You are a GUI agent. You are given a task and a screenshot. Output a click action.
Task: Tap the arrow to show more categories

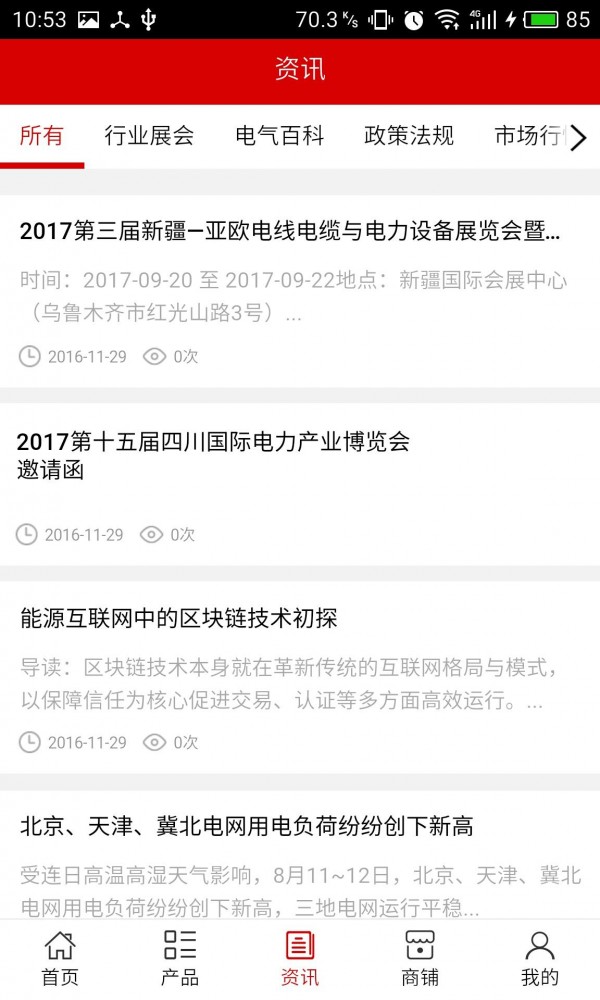(579, 137)
